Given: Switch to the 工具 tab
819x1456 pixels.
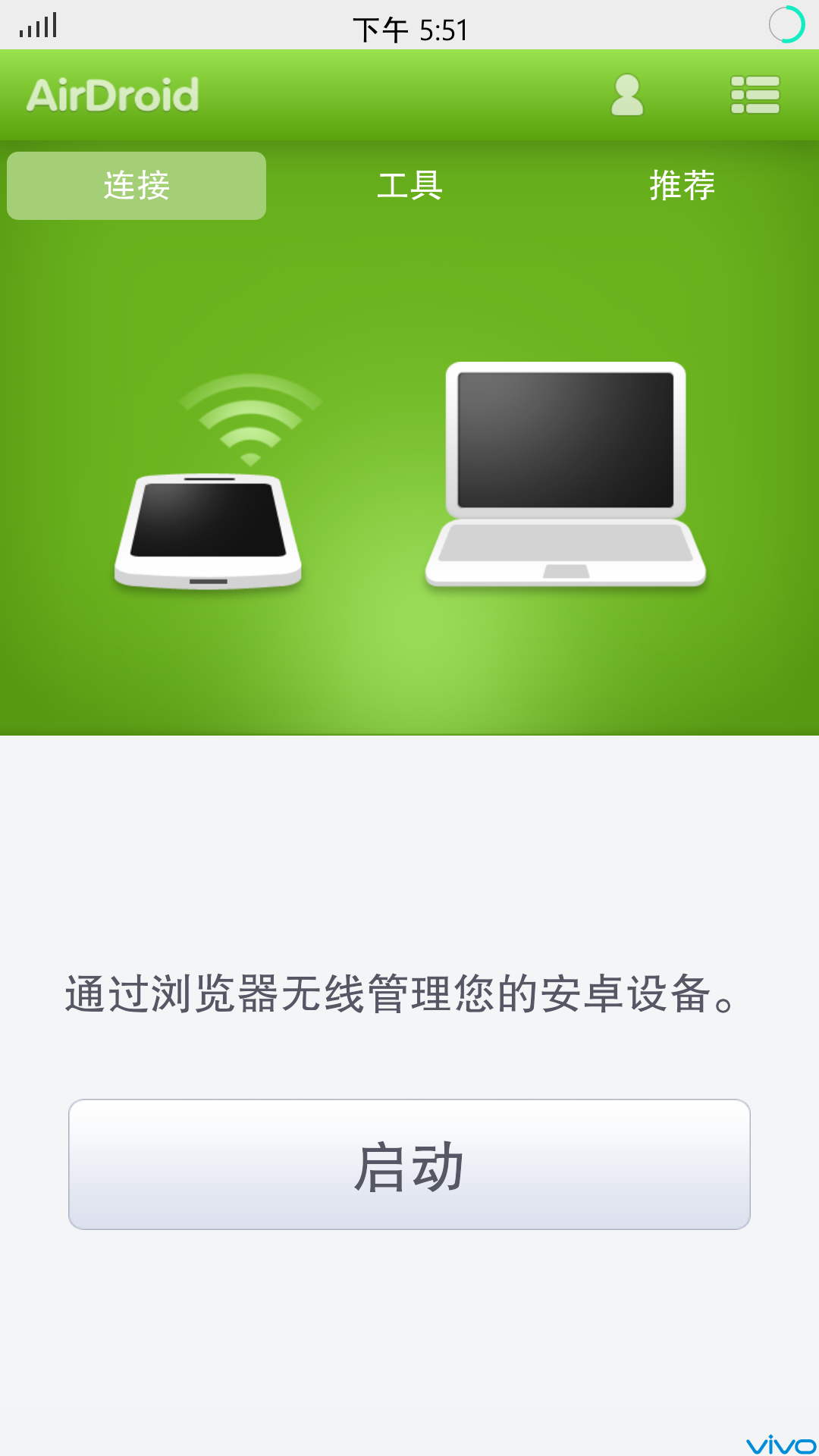Looking at the screenshot, I should pyautogui.click(x=409, y=184).
